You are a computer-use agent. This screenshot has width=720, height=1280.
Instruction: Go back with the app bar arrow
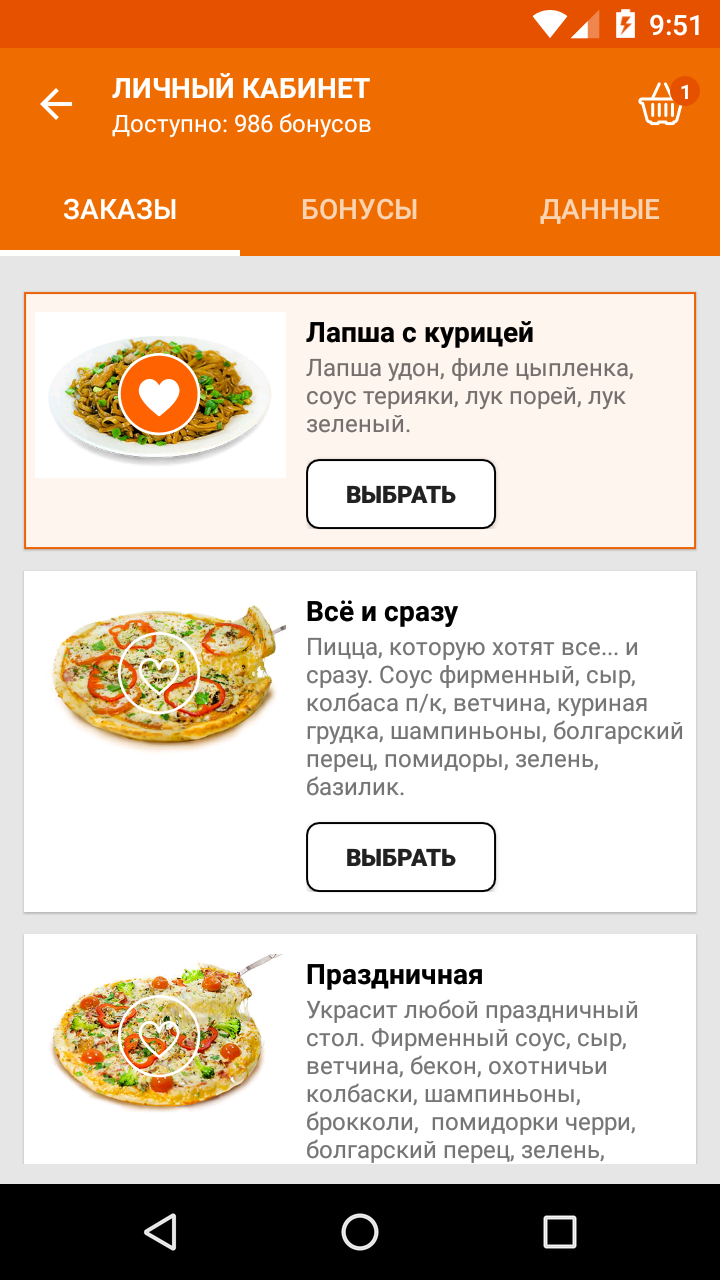click(56, 104)
